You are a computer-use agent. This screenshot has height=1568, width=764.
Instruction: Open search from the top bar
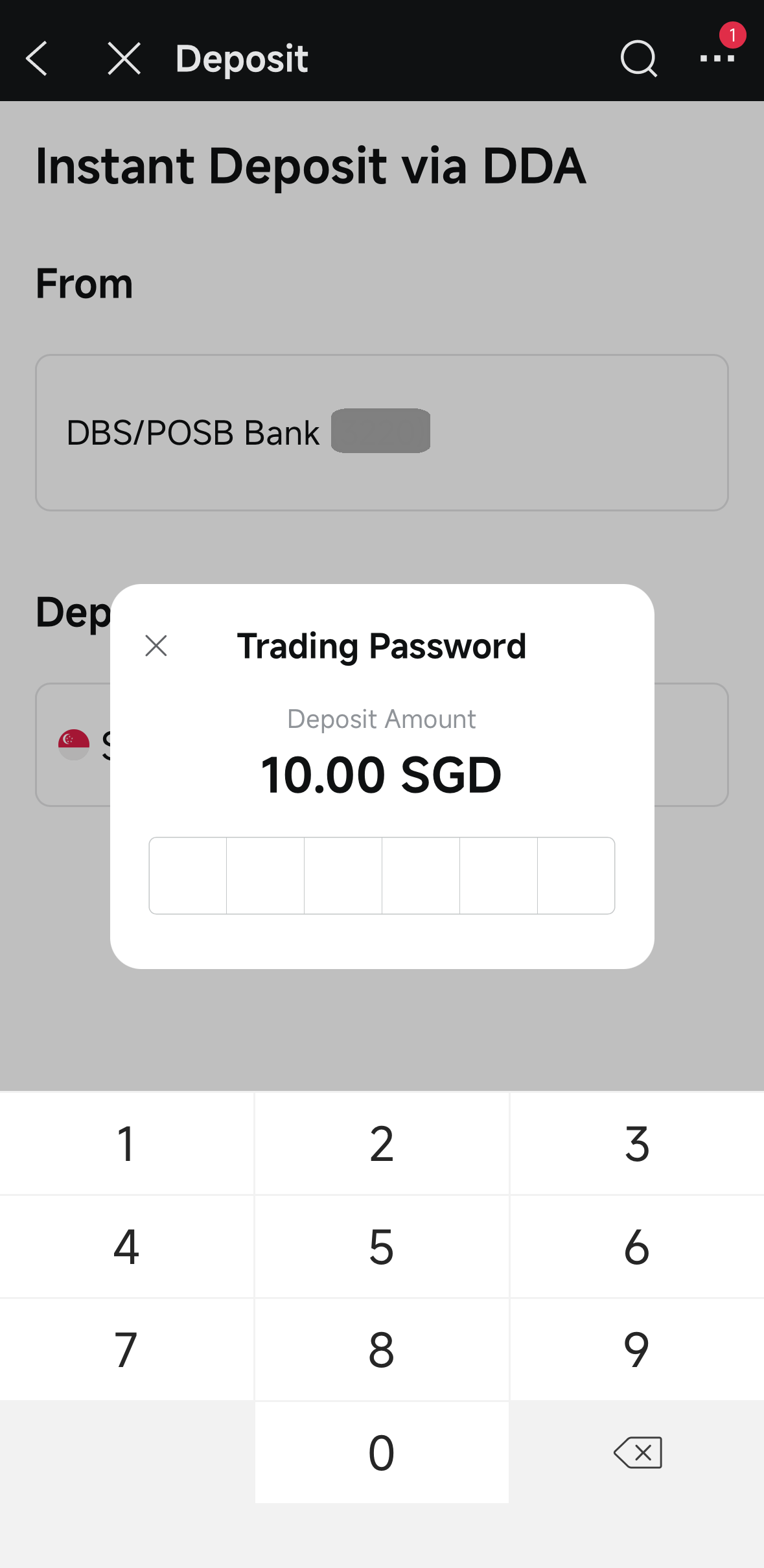(638, 58)
